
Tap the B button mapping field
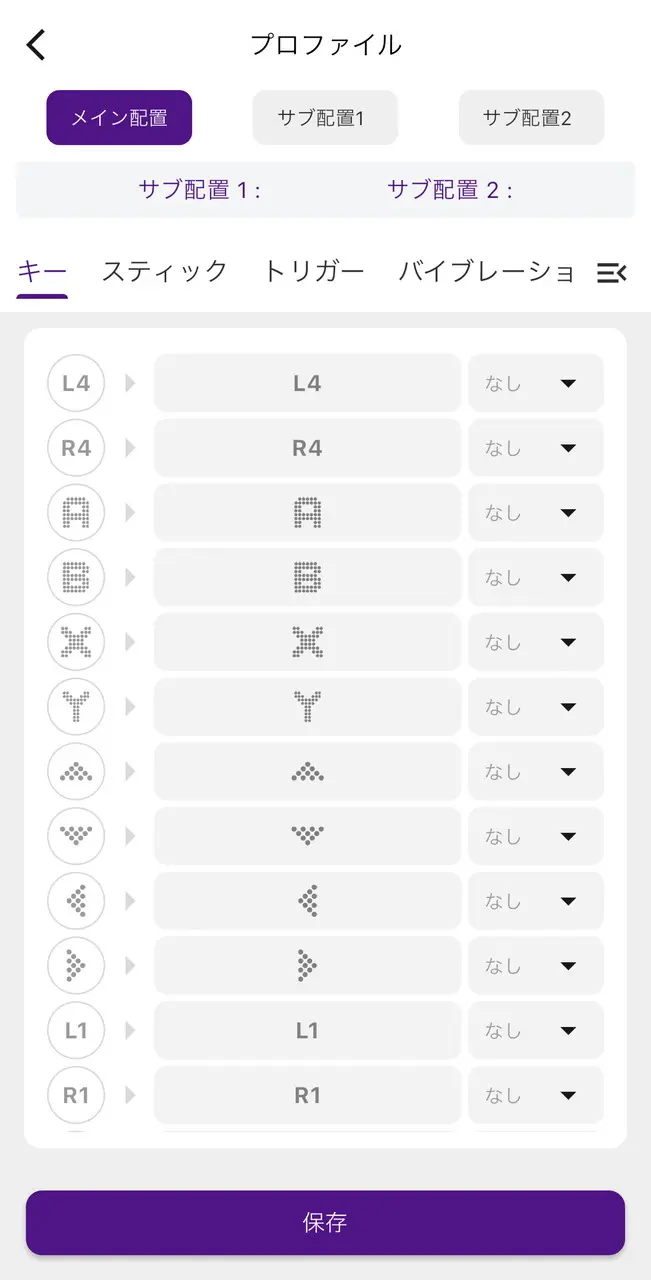tap(307, 577)
